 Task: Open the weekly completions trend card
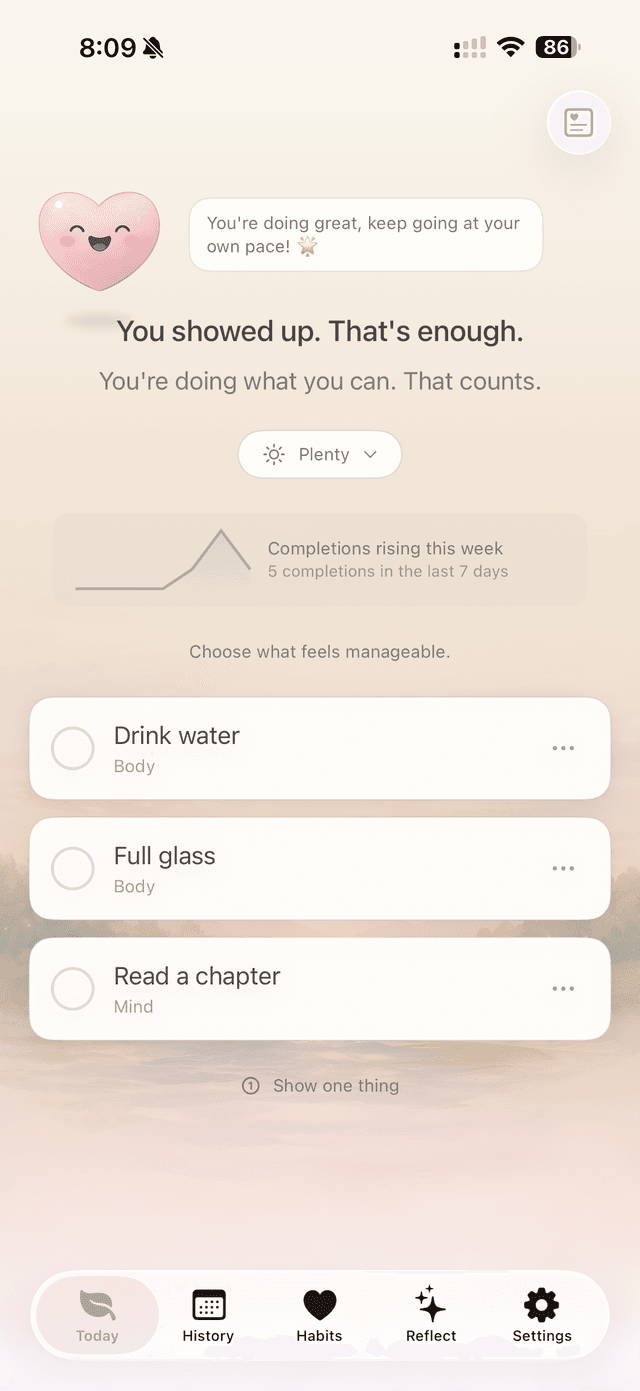[x=320, y=560]
